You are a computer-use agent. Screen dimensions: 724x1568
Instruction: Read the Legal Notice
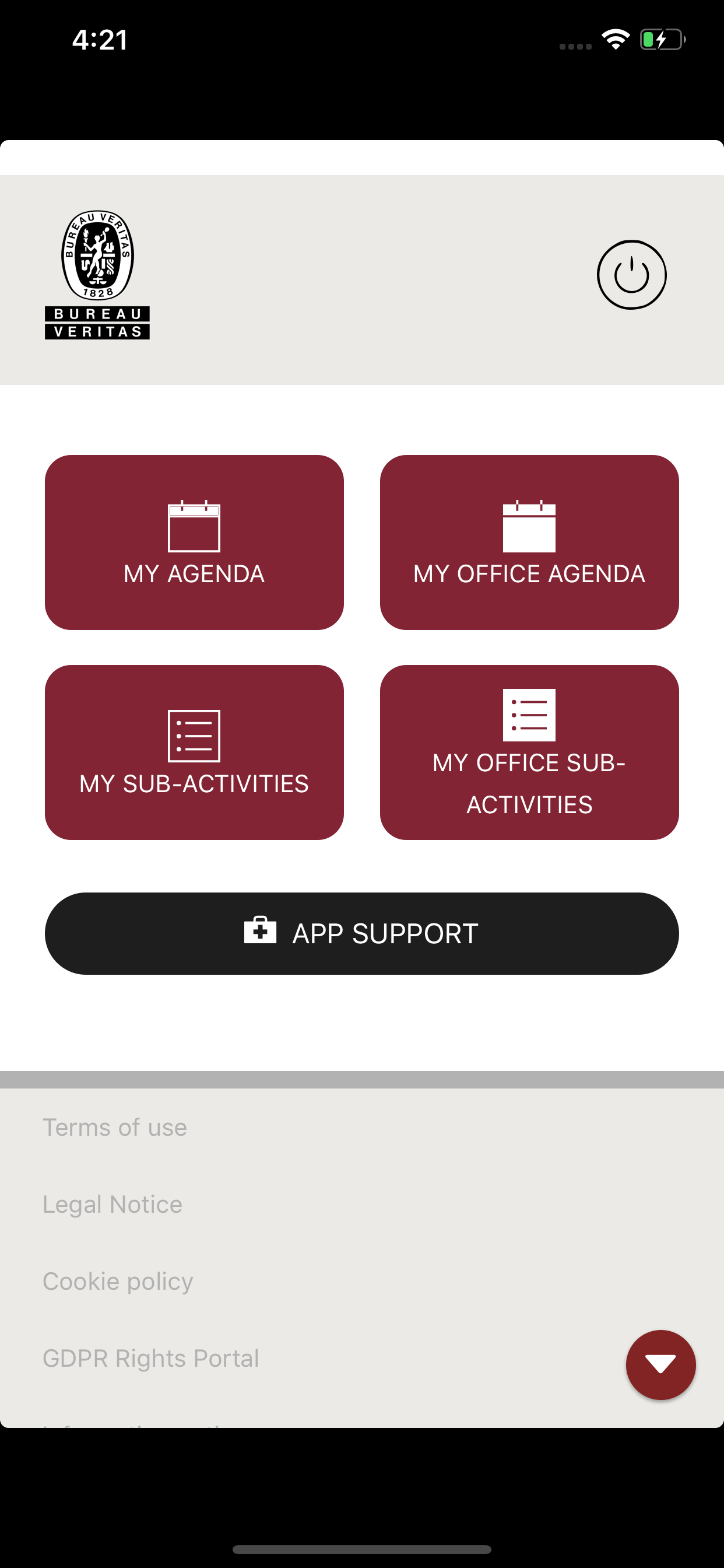[x=113, y=1204]
